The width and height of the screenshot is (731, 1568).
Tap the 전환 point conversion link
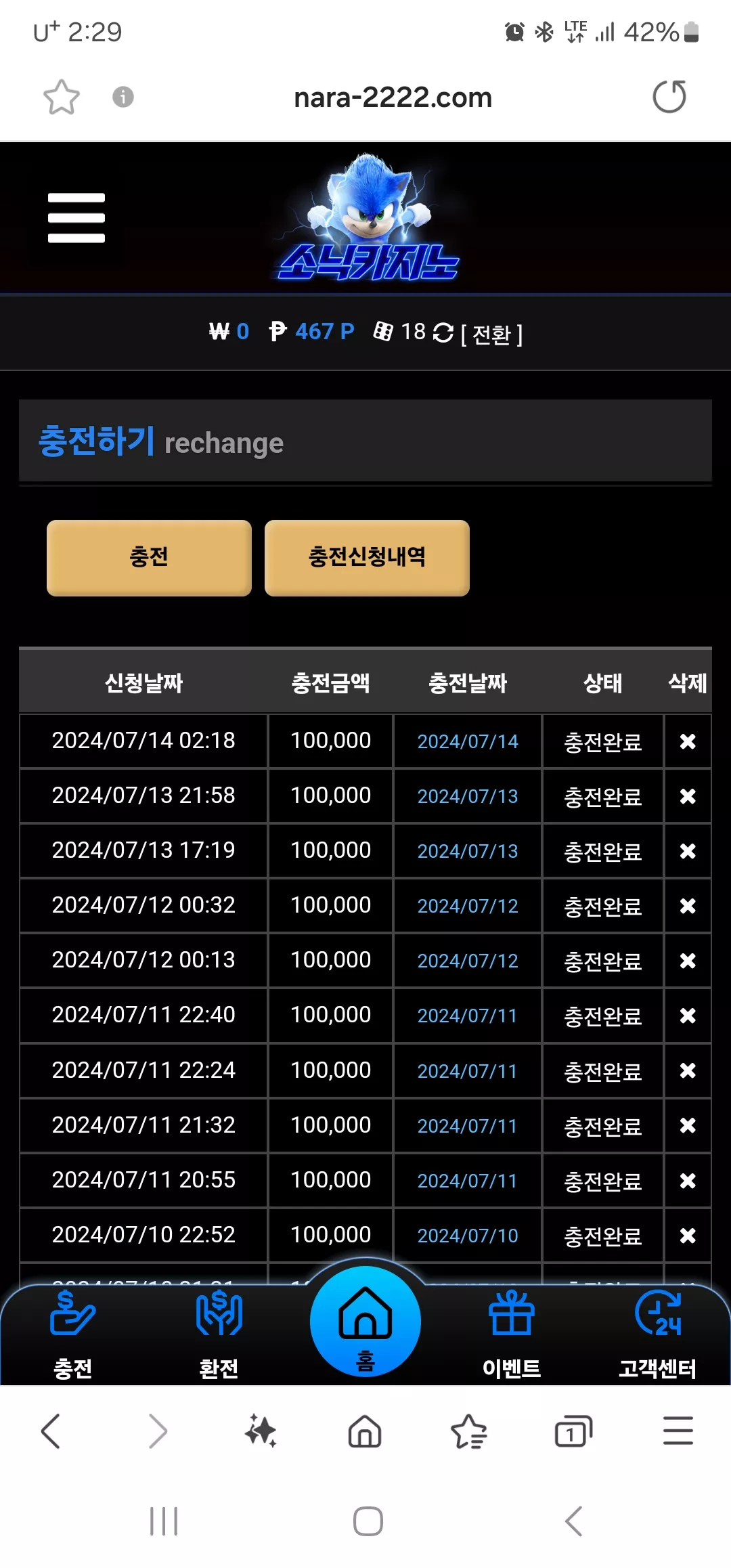[x=491, y=334]
